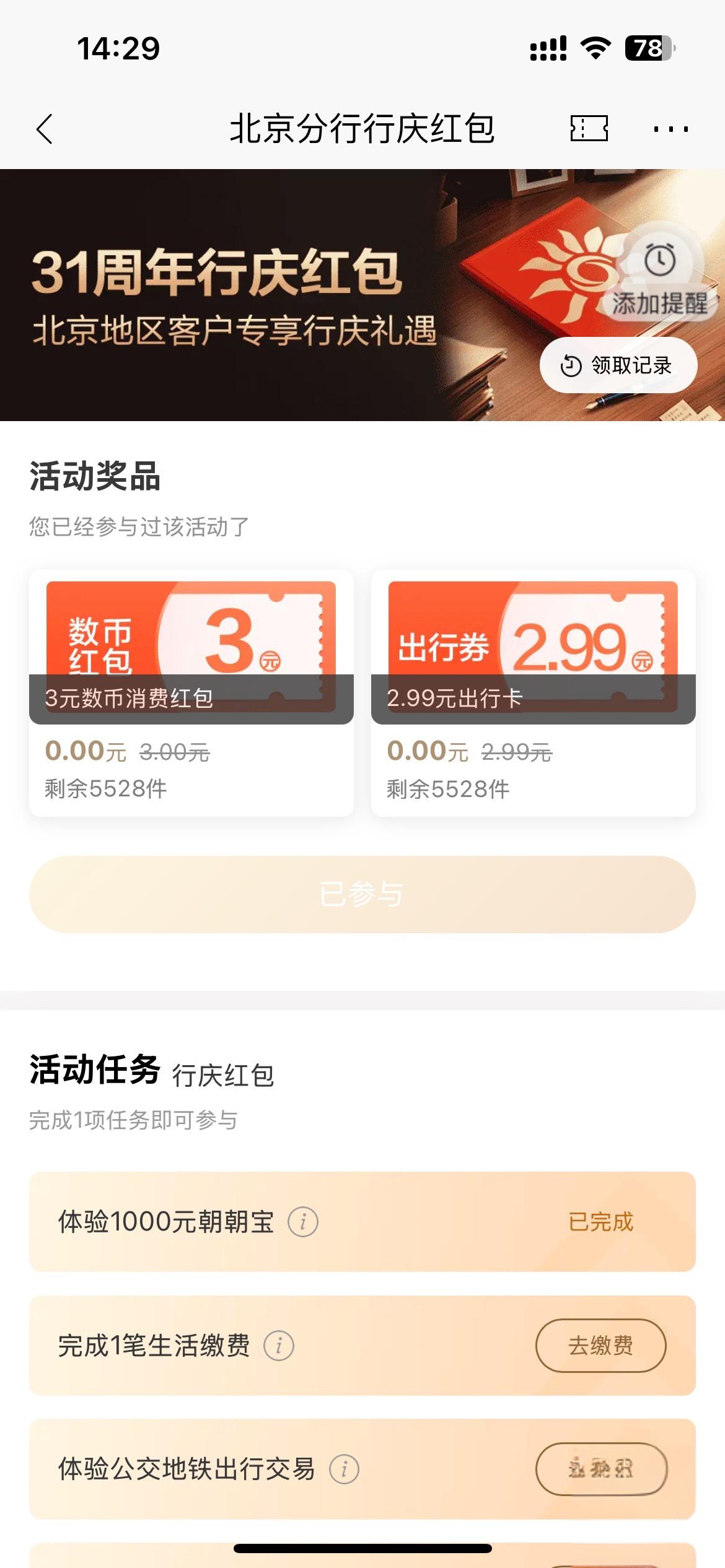Viewport: 725px width, 1568px height.
Task: Open the 2.99元出行卡 prize card
Action: [533, 692]
